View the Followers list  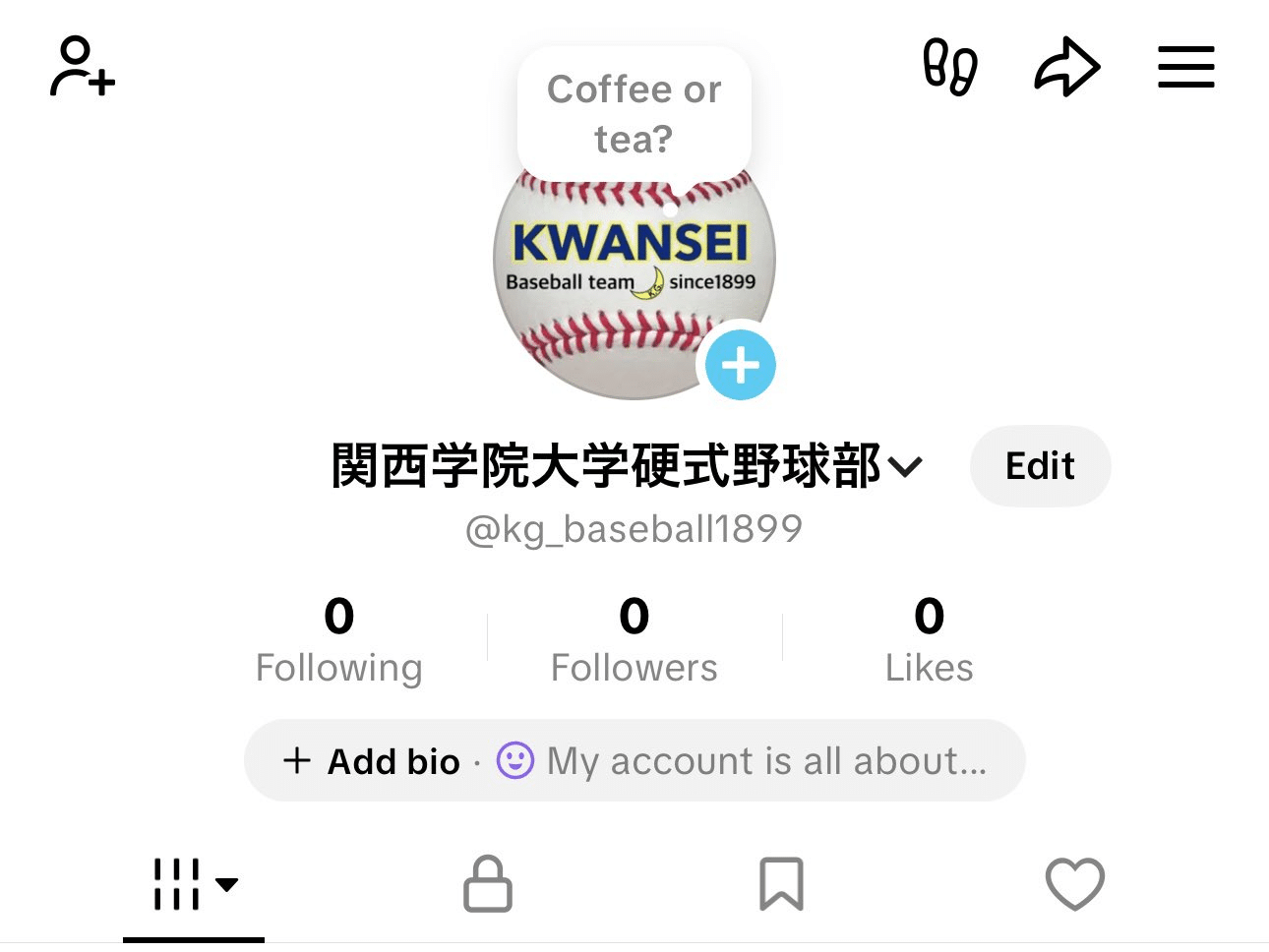(634, 640)
